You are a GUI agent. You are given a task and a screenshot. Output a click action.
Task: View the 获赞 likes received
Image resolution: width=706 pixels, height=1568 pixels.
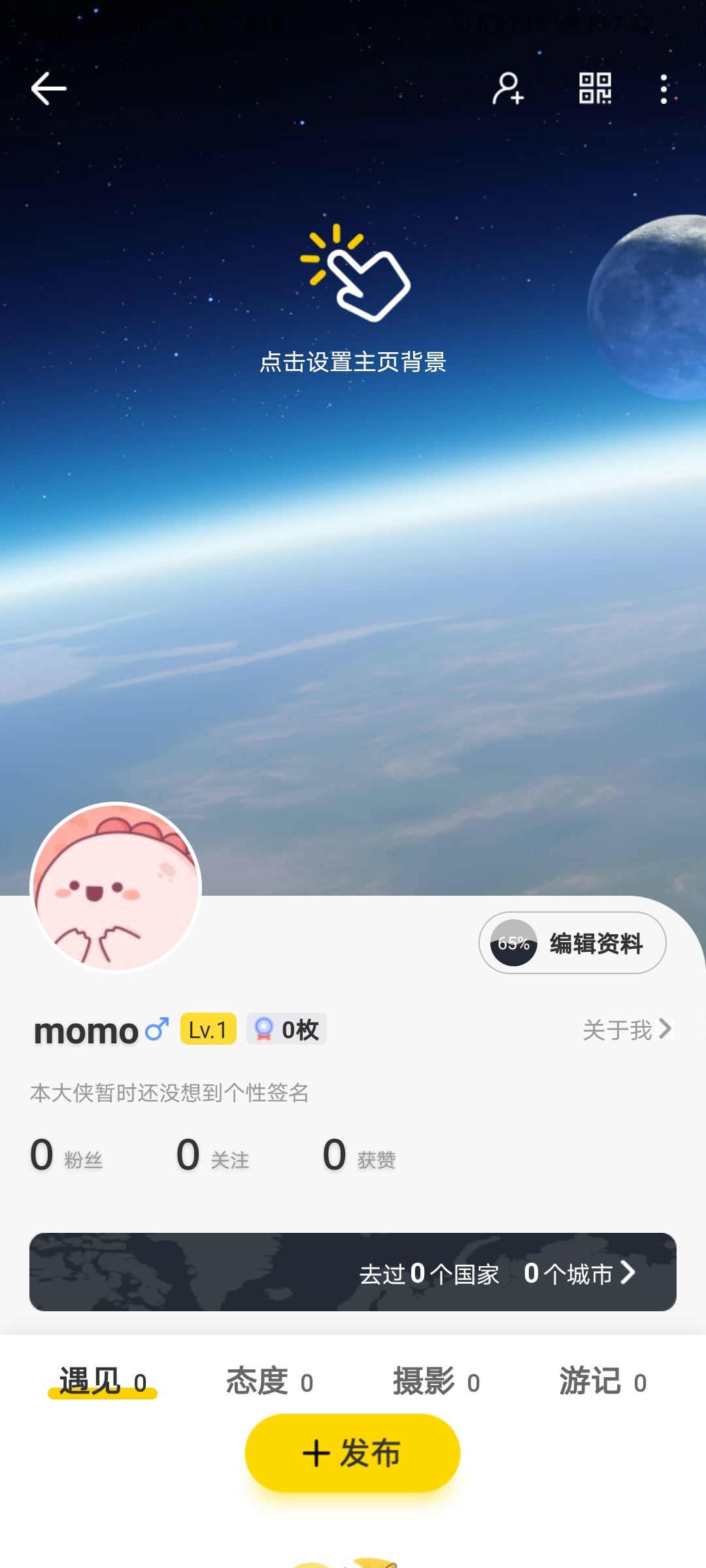tap(359, 1155)
